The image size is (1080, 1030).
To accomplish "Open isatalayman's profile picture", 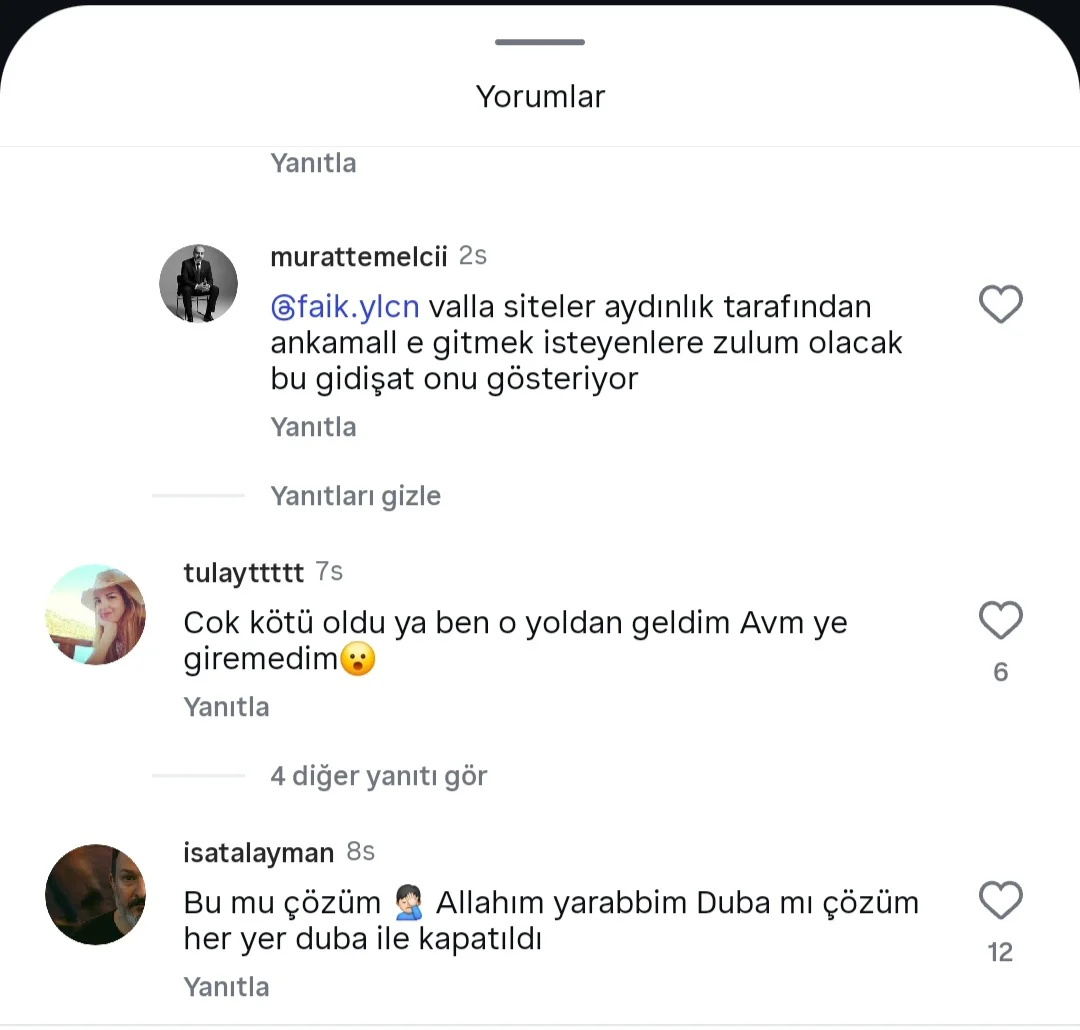I will coord(96,894).
